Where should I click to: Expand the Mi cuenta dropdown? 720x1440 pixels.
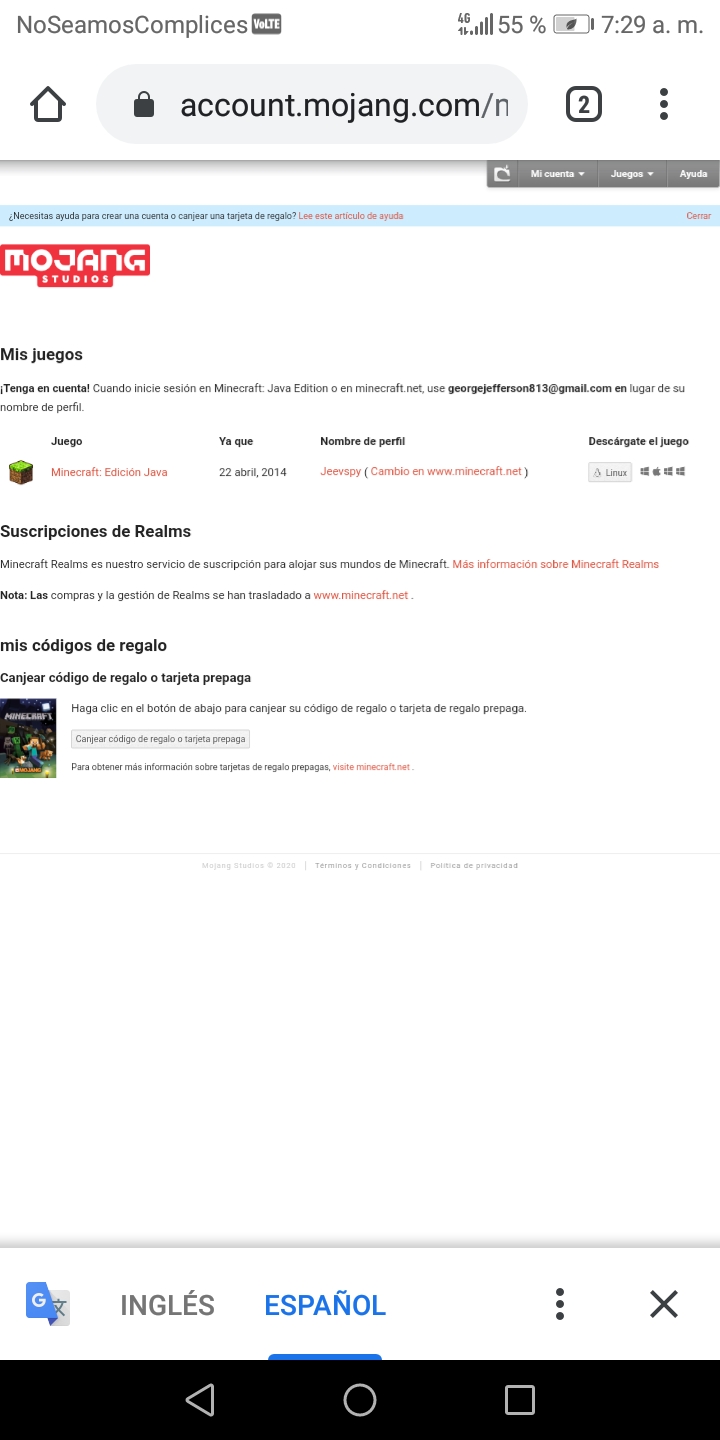coord(558,174)
